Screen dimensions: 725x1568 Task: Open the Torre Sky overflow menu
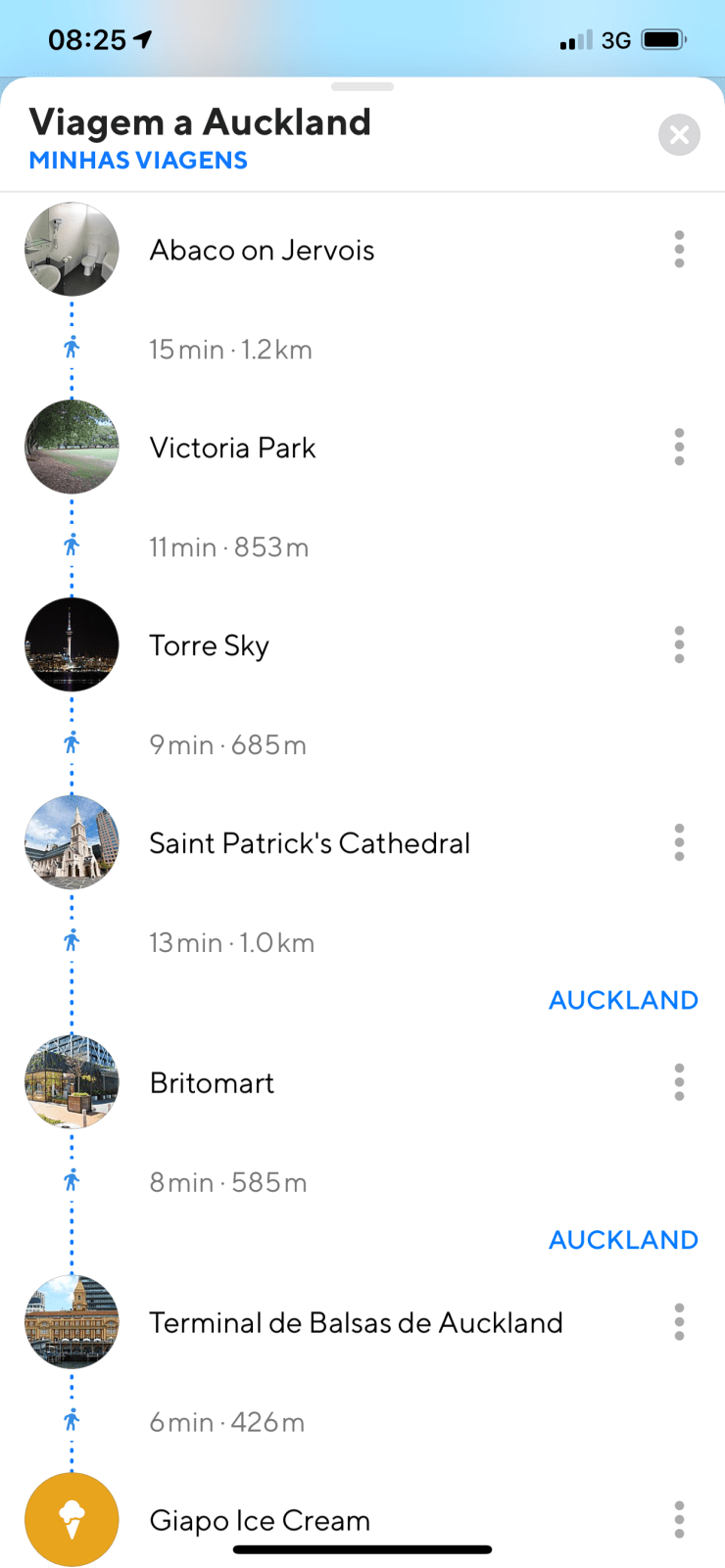(679, 645)
